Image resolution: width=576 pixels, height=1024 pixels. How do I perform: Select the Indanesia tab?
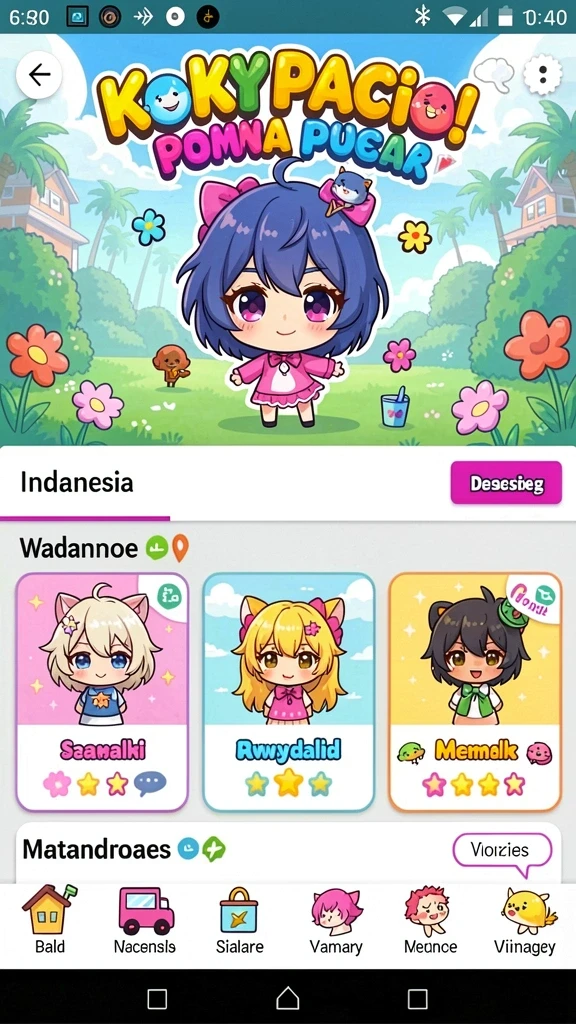coord(77,483)
